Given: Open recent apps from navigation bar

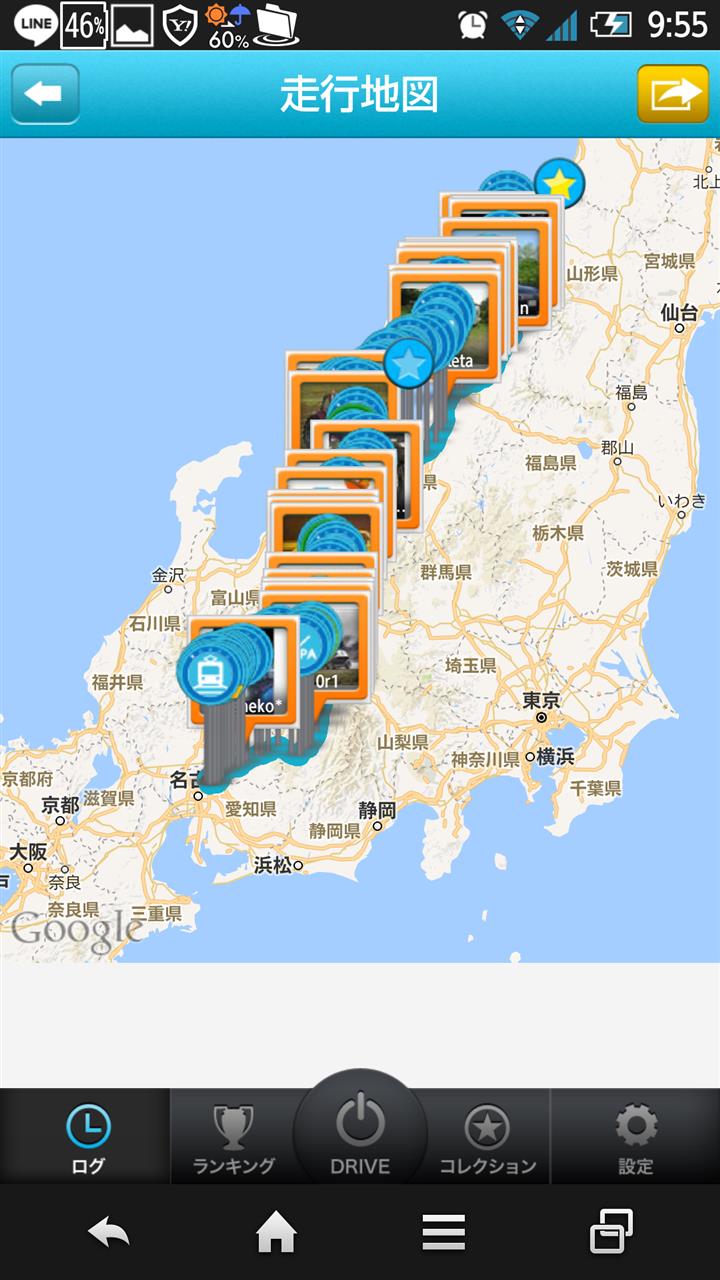Looking at the screenshot, I should point(611,1232).
